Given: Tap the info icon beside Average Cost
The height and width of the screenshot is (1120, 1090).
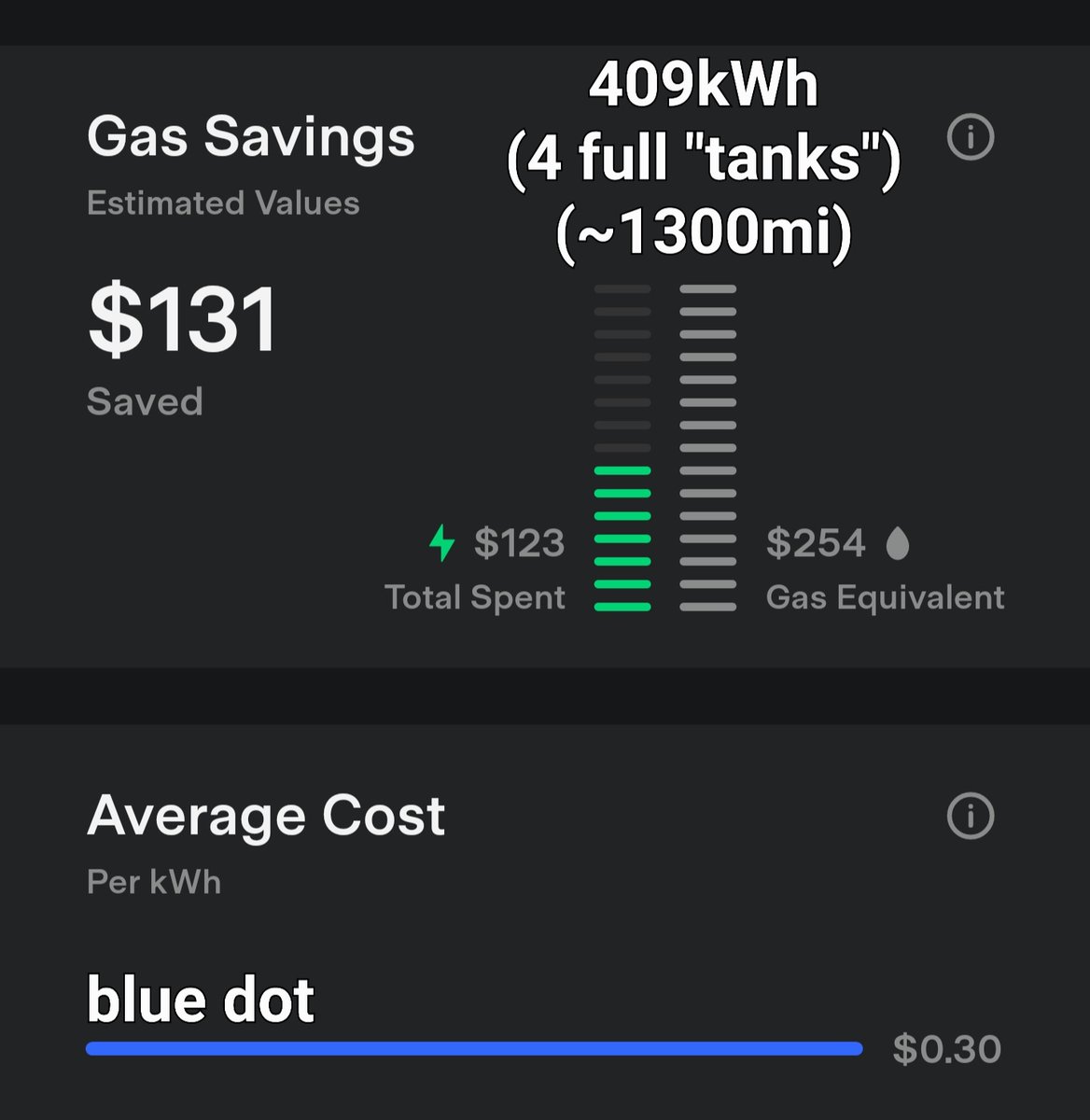Looking at the screenshot, I should tap(971, 816).
